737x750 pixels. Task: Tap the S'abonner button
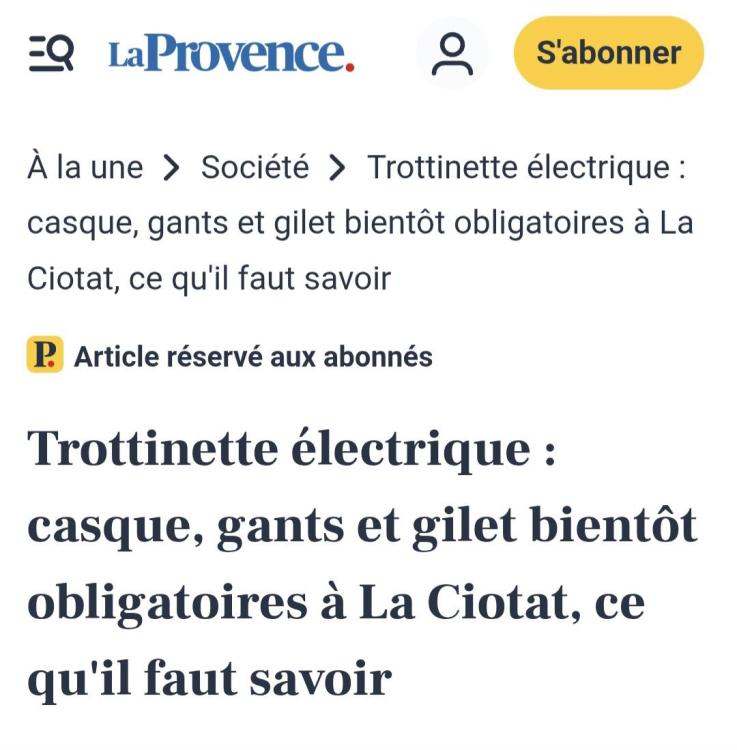(608, 53)
